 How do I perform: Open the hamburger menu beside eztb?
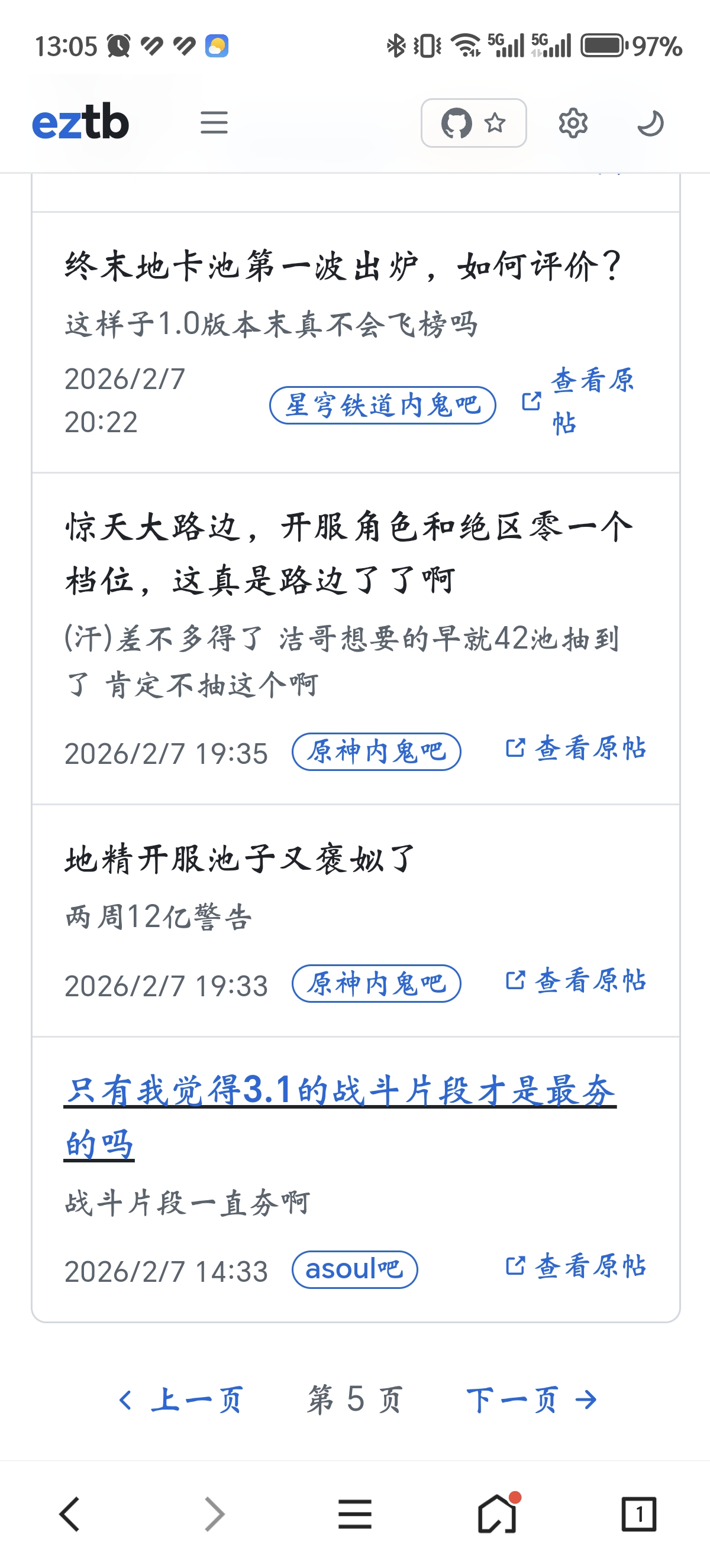click(x=214, y=123)
